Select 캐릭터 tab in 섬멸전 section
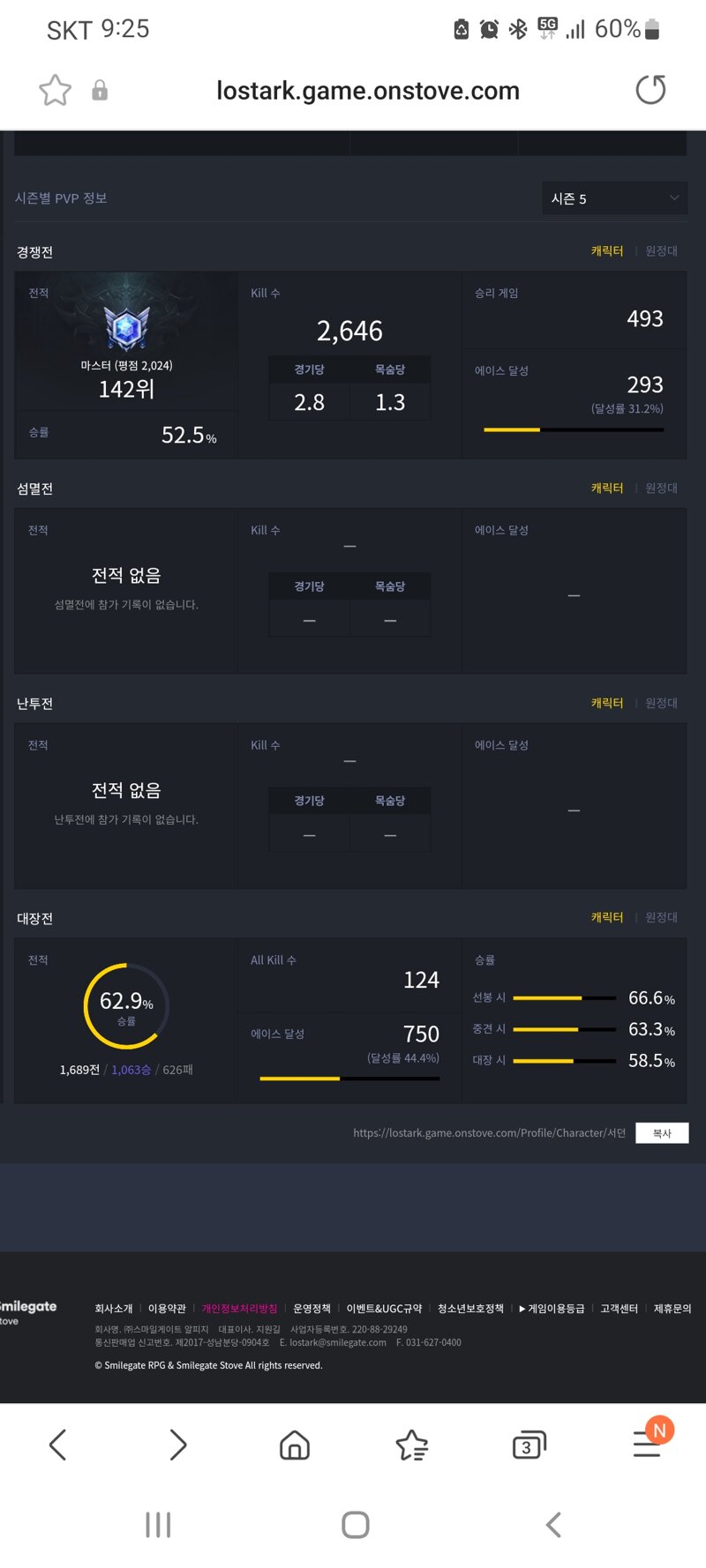 point(607,488)
